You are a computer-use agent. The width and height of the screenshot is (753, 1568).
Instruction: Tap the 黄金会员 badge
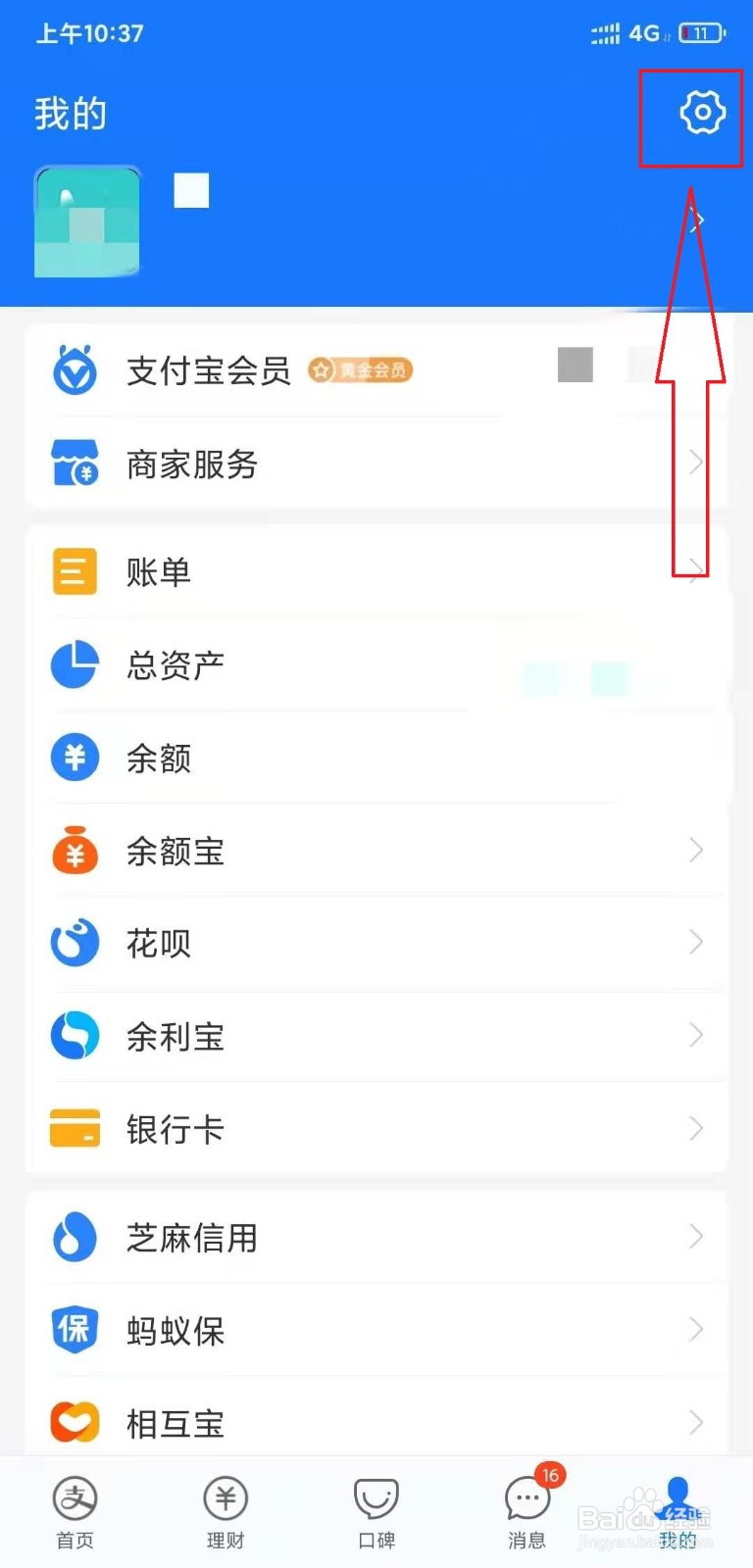point(359,370)
